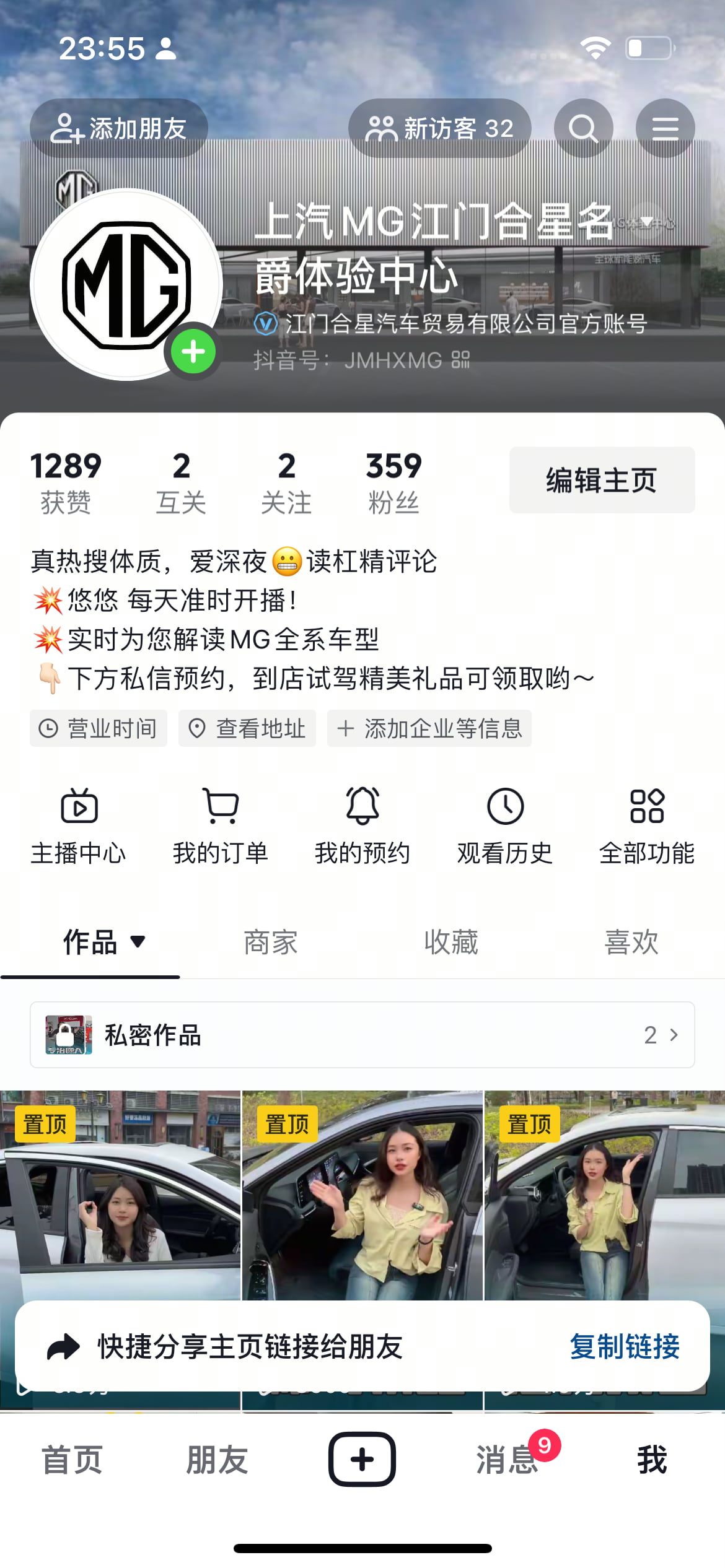725x1568 pixels.
Task: Open 观看历史
Action: [x=505, y=825]
